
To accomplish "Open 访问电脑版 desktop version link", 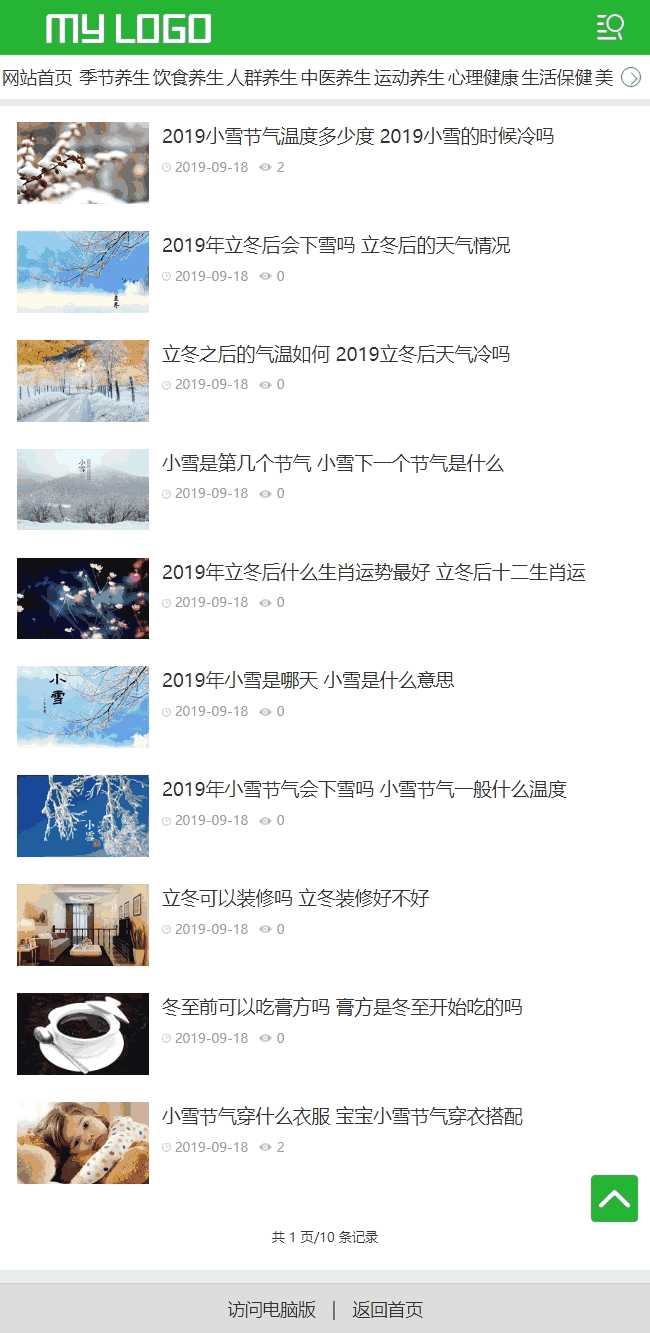I will [272, 1309].
